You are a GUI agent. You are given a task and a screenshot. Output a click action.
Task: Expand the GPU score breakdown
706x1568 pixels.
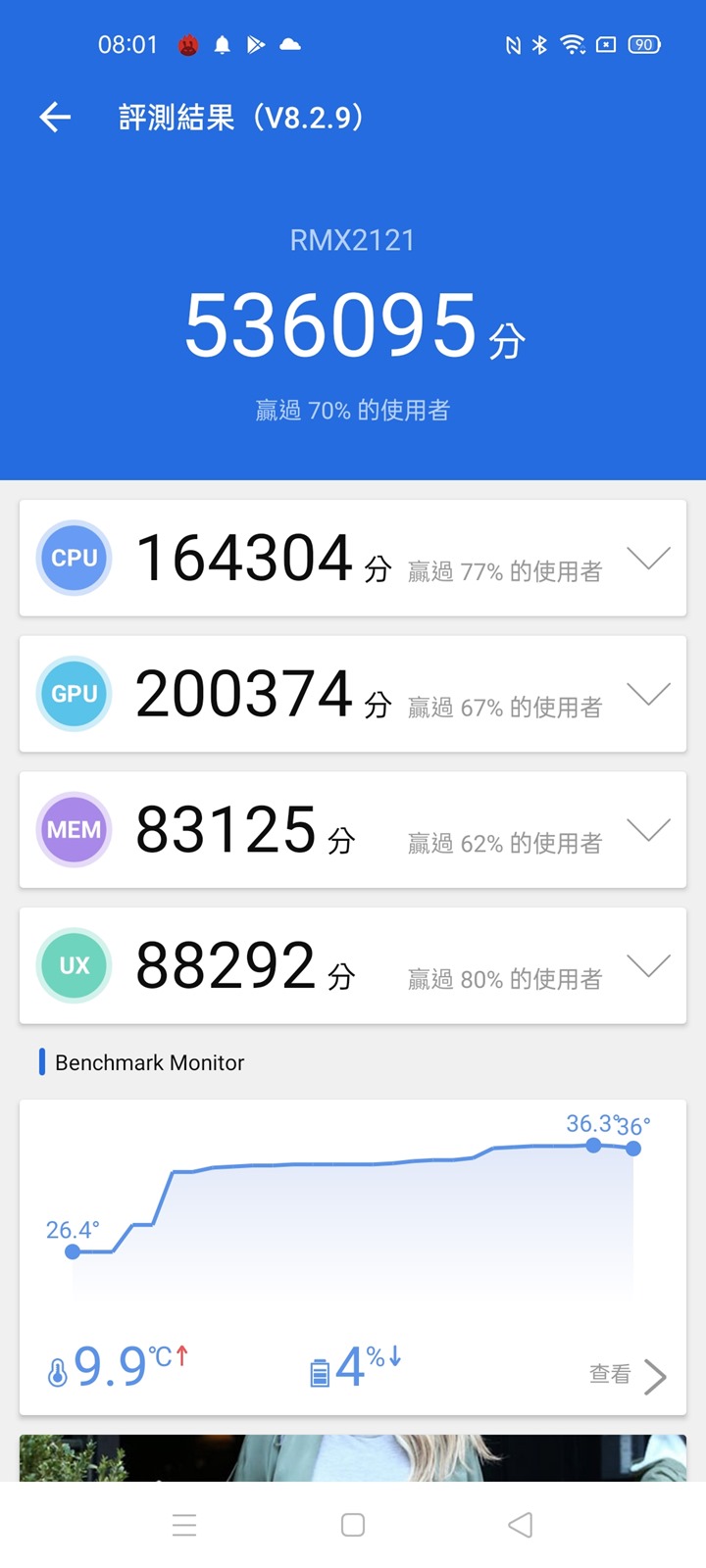[648, 694]
